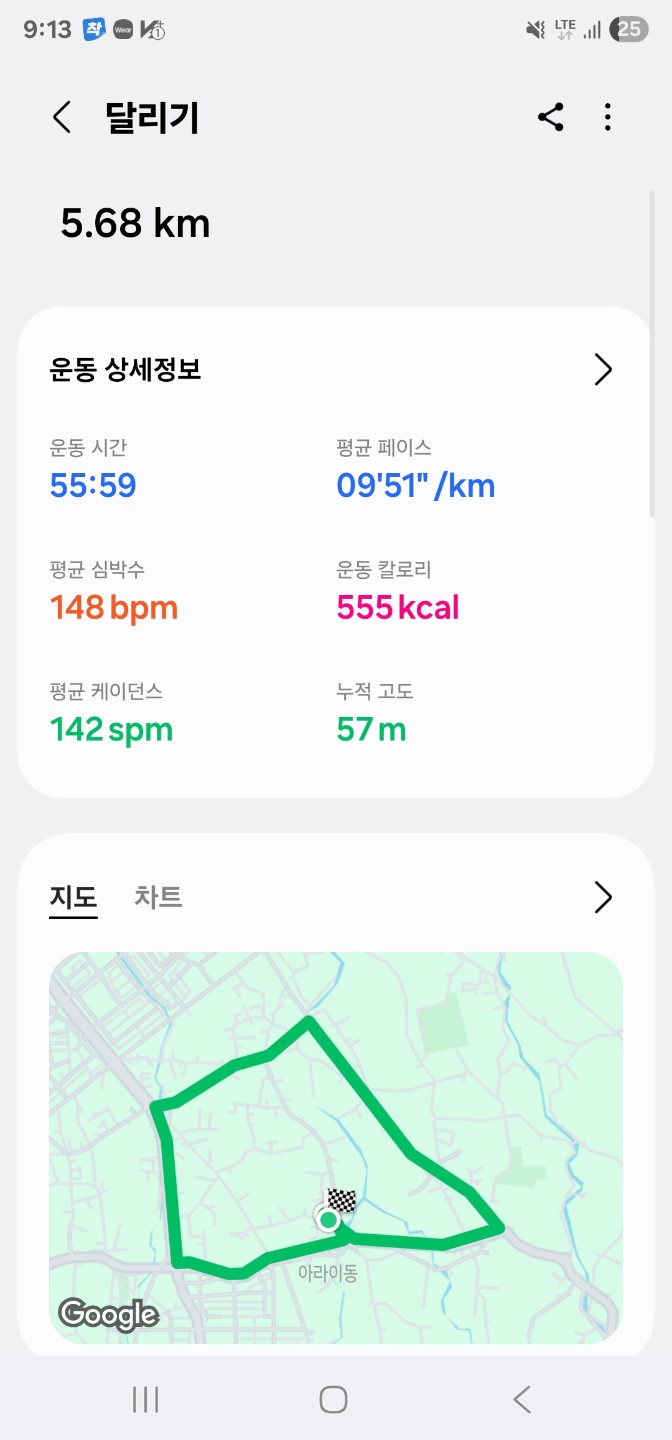Go back from the 달리기 screen
The image size is (672, 1440).
pyautogui.click(x=62, y=118)
